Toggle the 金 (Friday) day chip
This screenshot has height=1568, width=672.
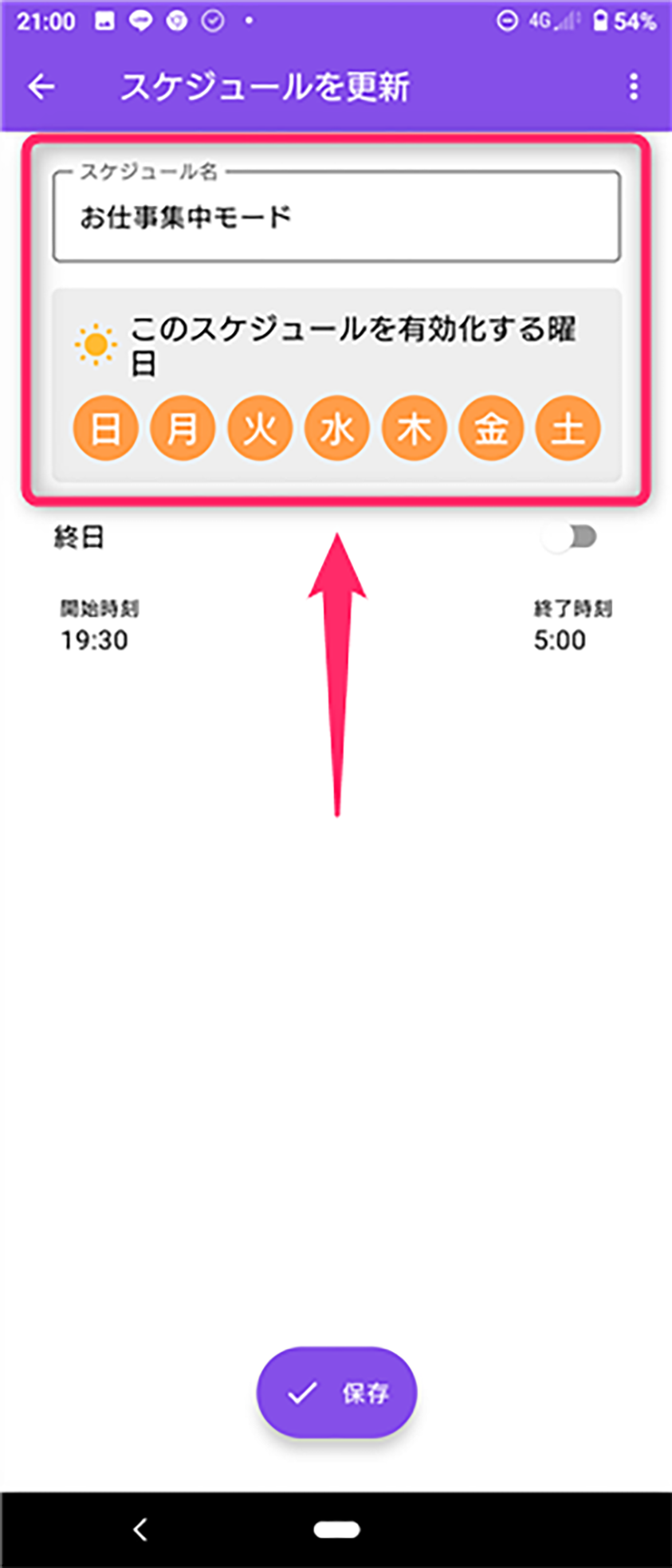click(491, 429)
